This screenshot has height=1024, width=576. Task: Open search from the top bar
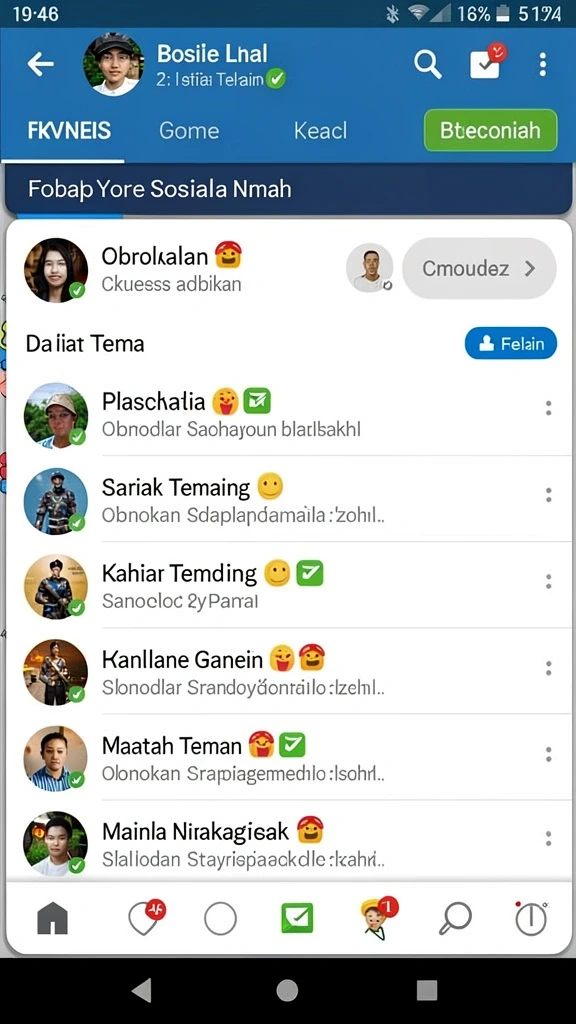tap(428, 64)
